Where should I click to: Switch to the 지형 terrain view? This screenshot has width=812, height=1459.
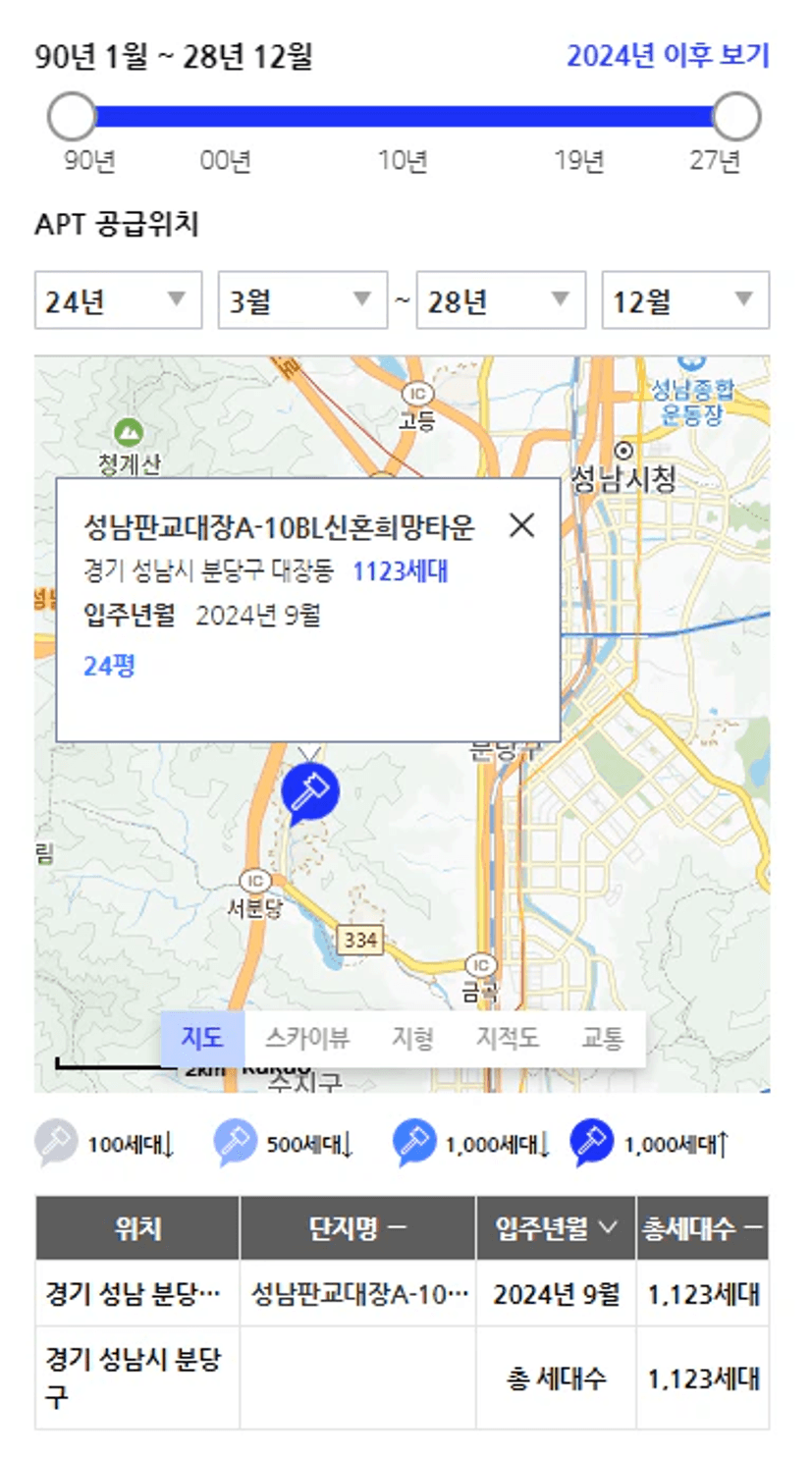click(412, 1038)
